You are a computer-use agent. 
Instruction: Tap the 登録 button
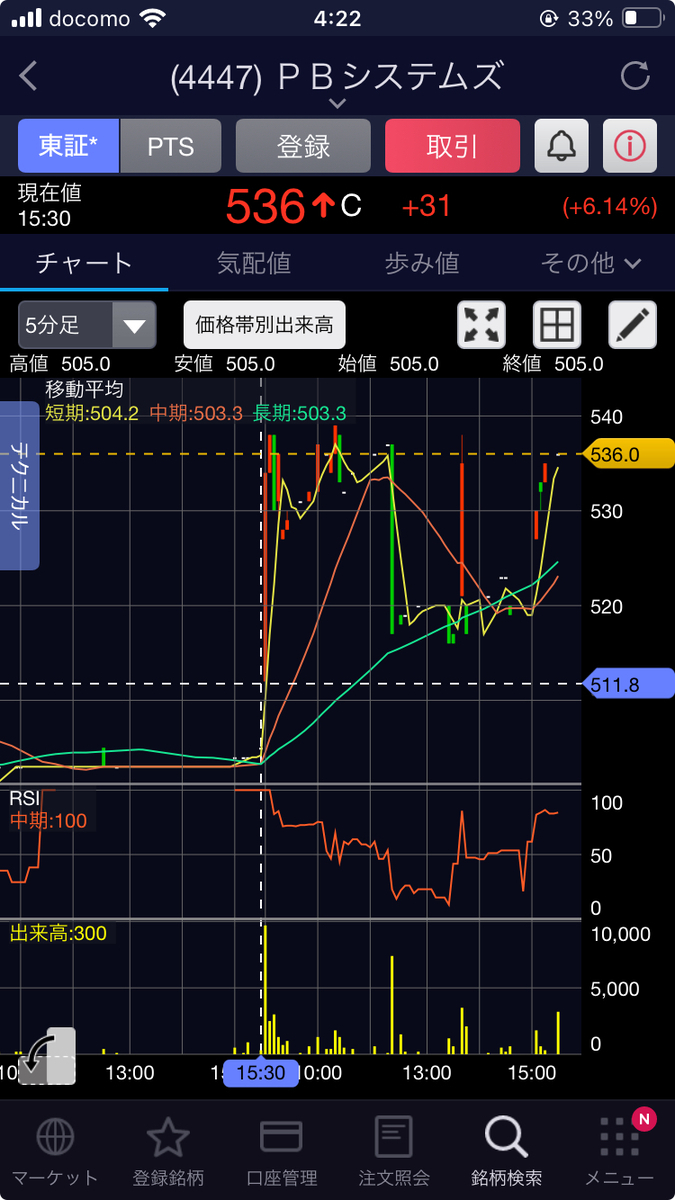coord(303,146)
